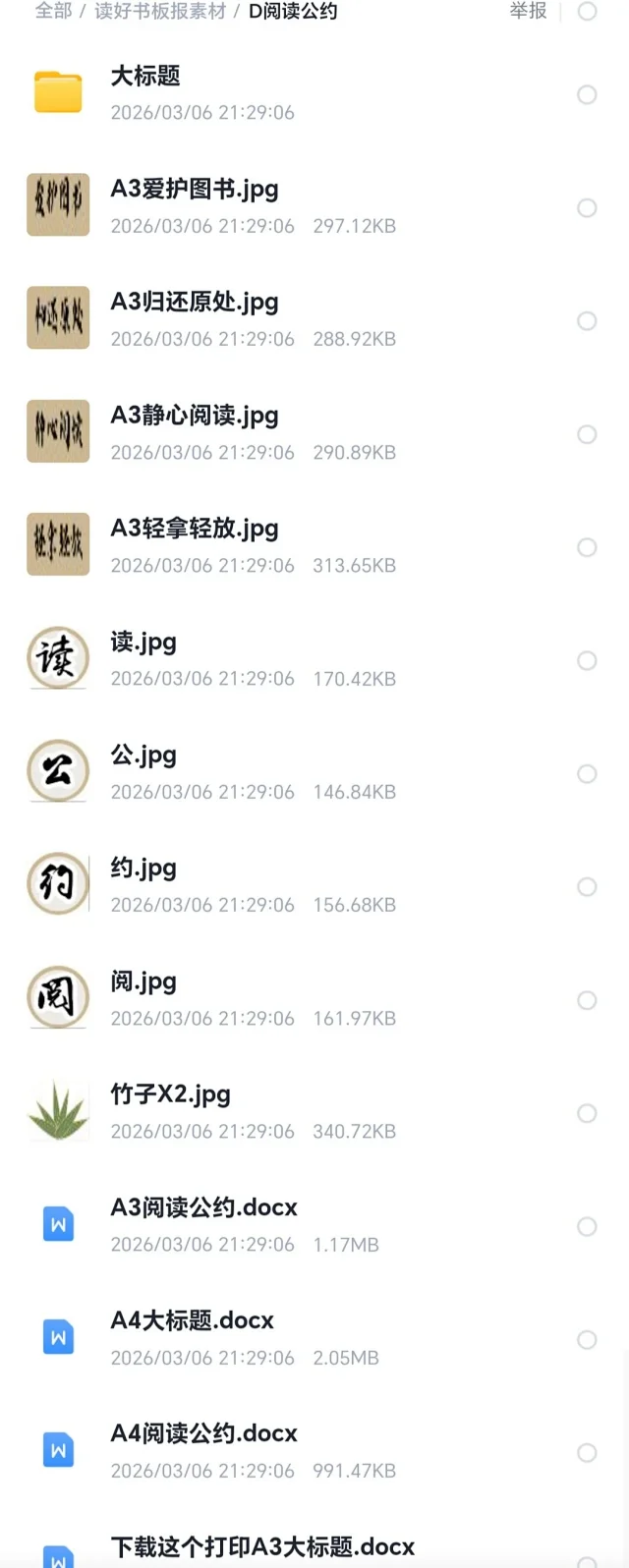Go to the 全部 breadcrumb

(53, 11)
